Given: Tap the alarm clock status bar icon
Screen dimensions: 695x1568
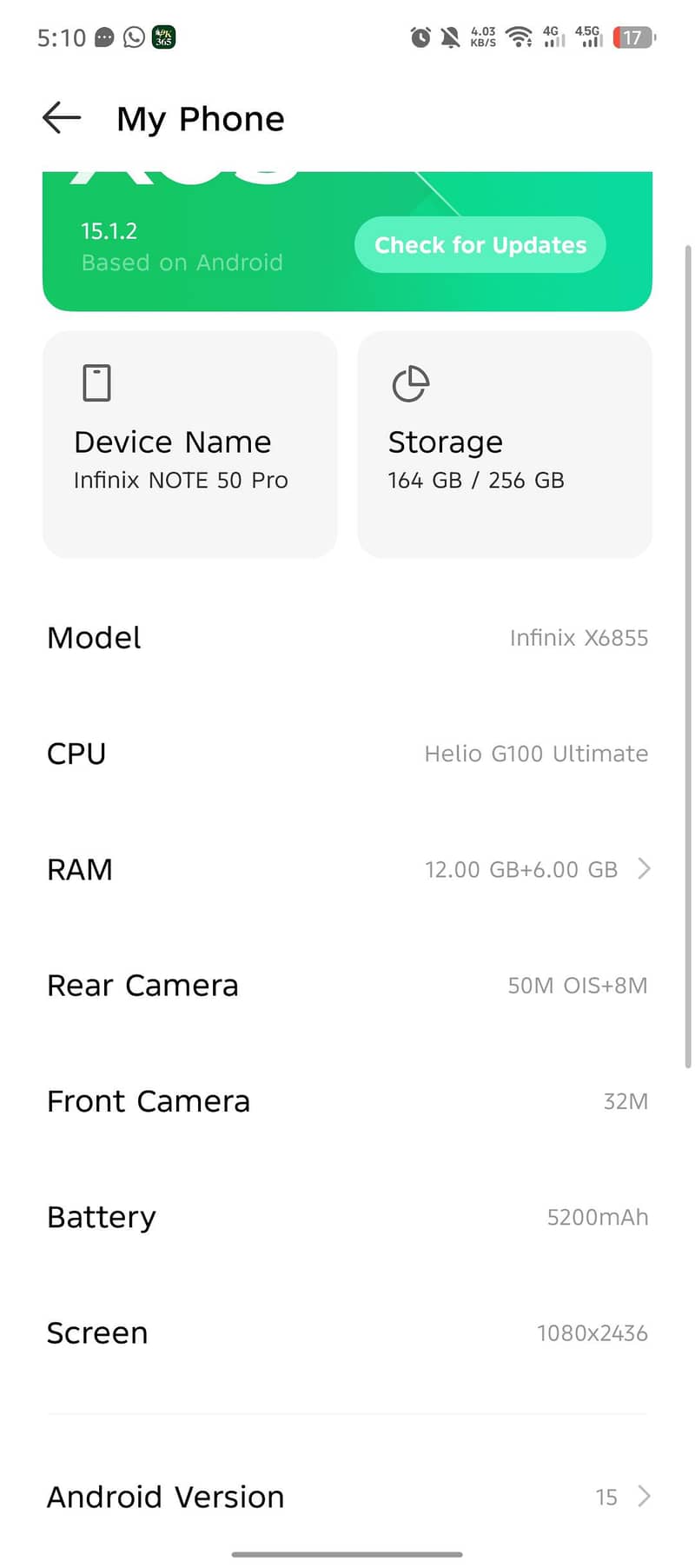Looking at the screenshot, I should [x=420, y=37].
